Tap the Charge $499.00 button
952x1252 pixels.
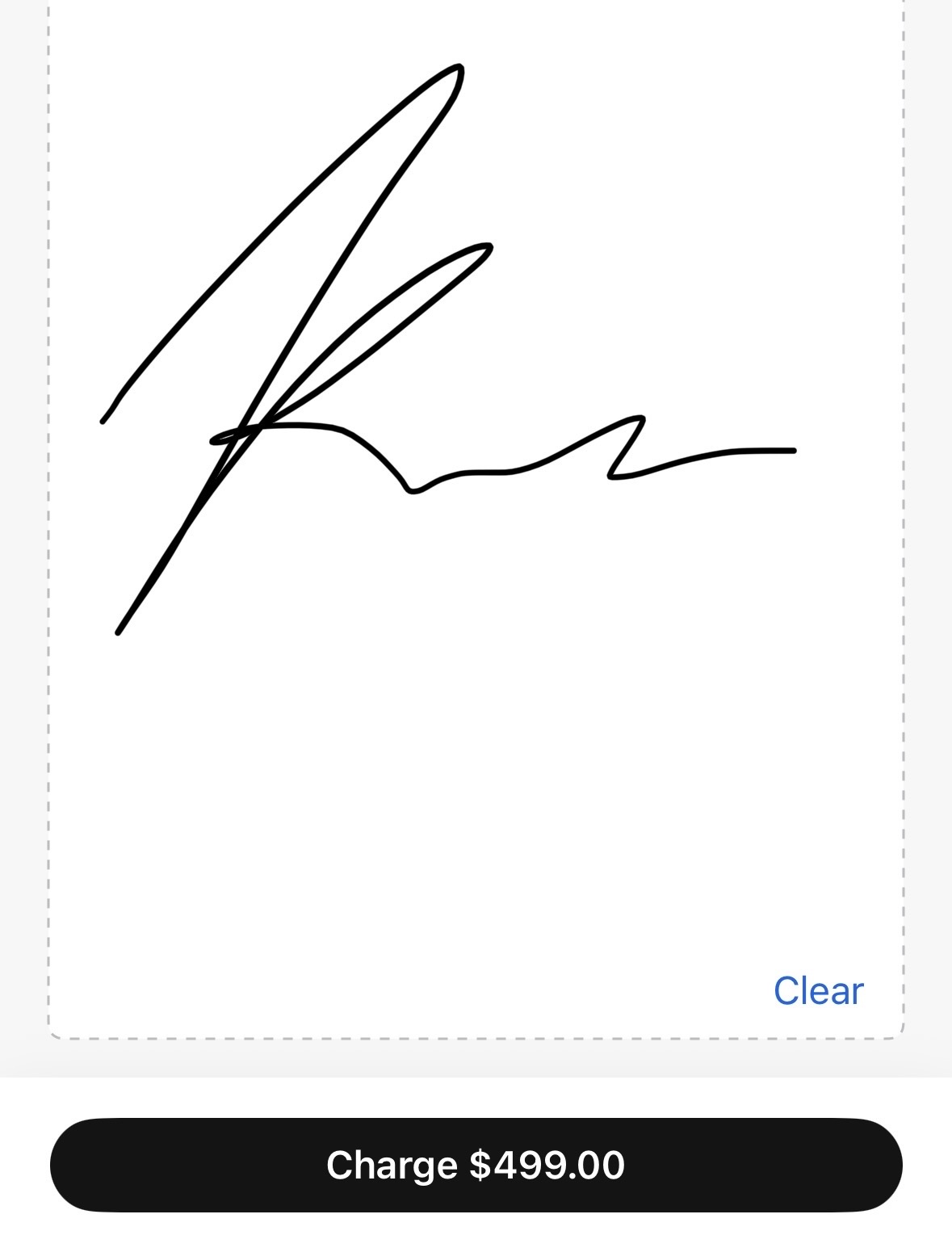click(x=476, y=1165)
